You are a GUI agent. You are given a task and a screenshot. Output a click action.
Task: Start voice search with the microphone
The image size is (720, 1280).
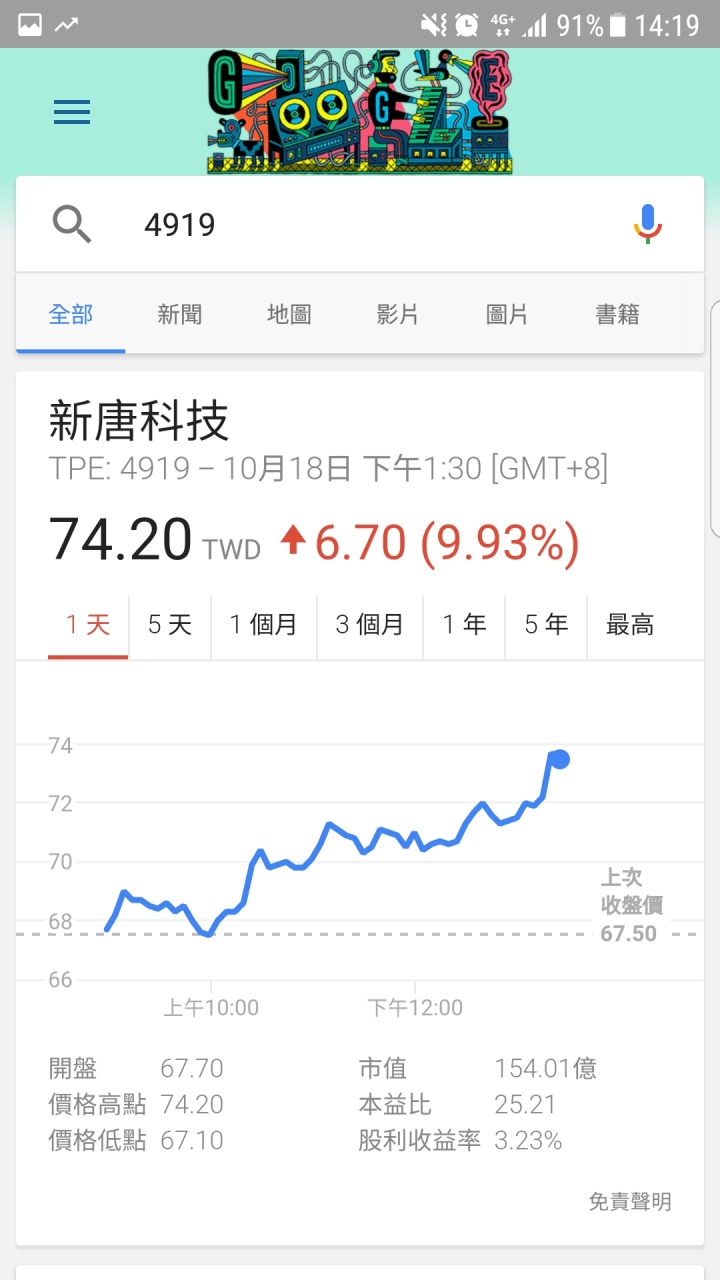(x=648, y=224)
